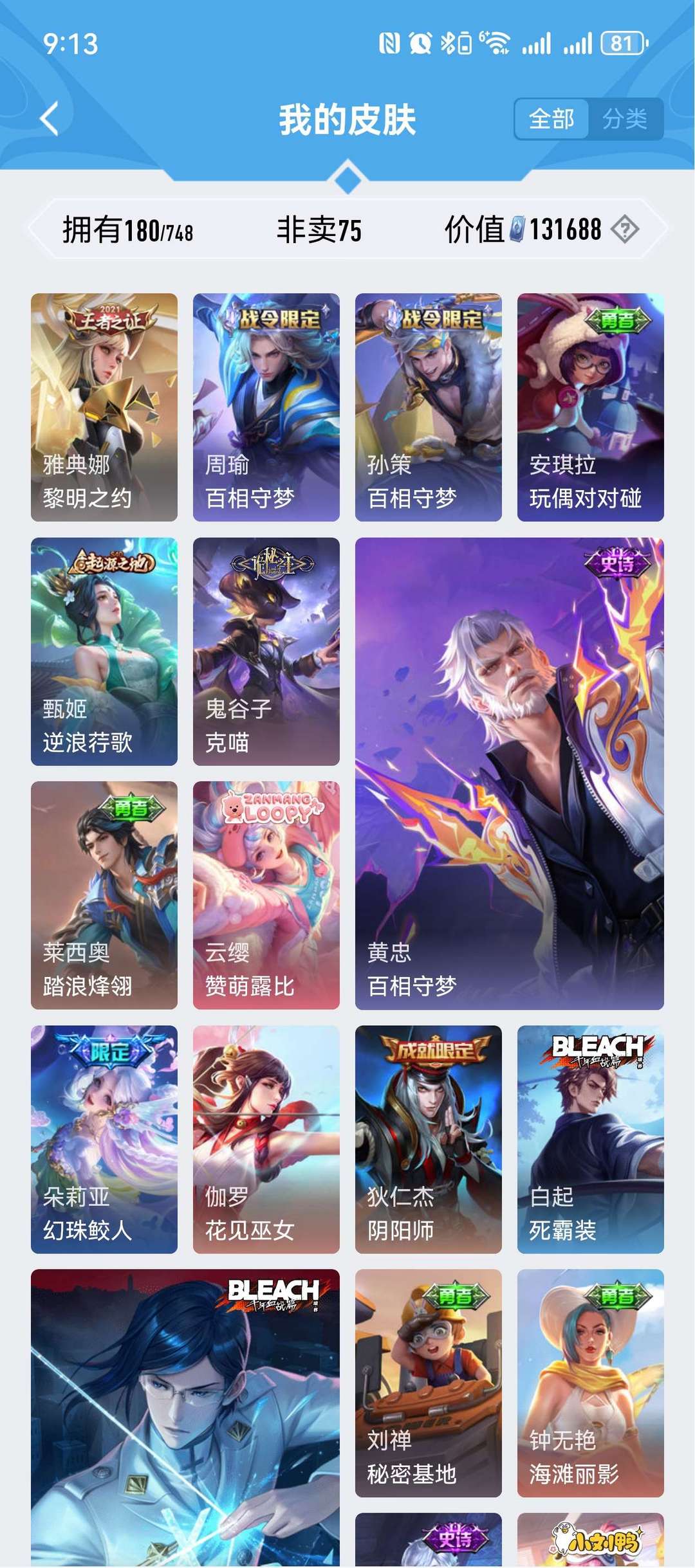The image size is (695, 1568).
Task: View 甄姬 逆浪荇歌 skin
Action: click(104, 652)
